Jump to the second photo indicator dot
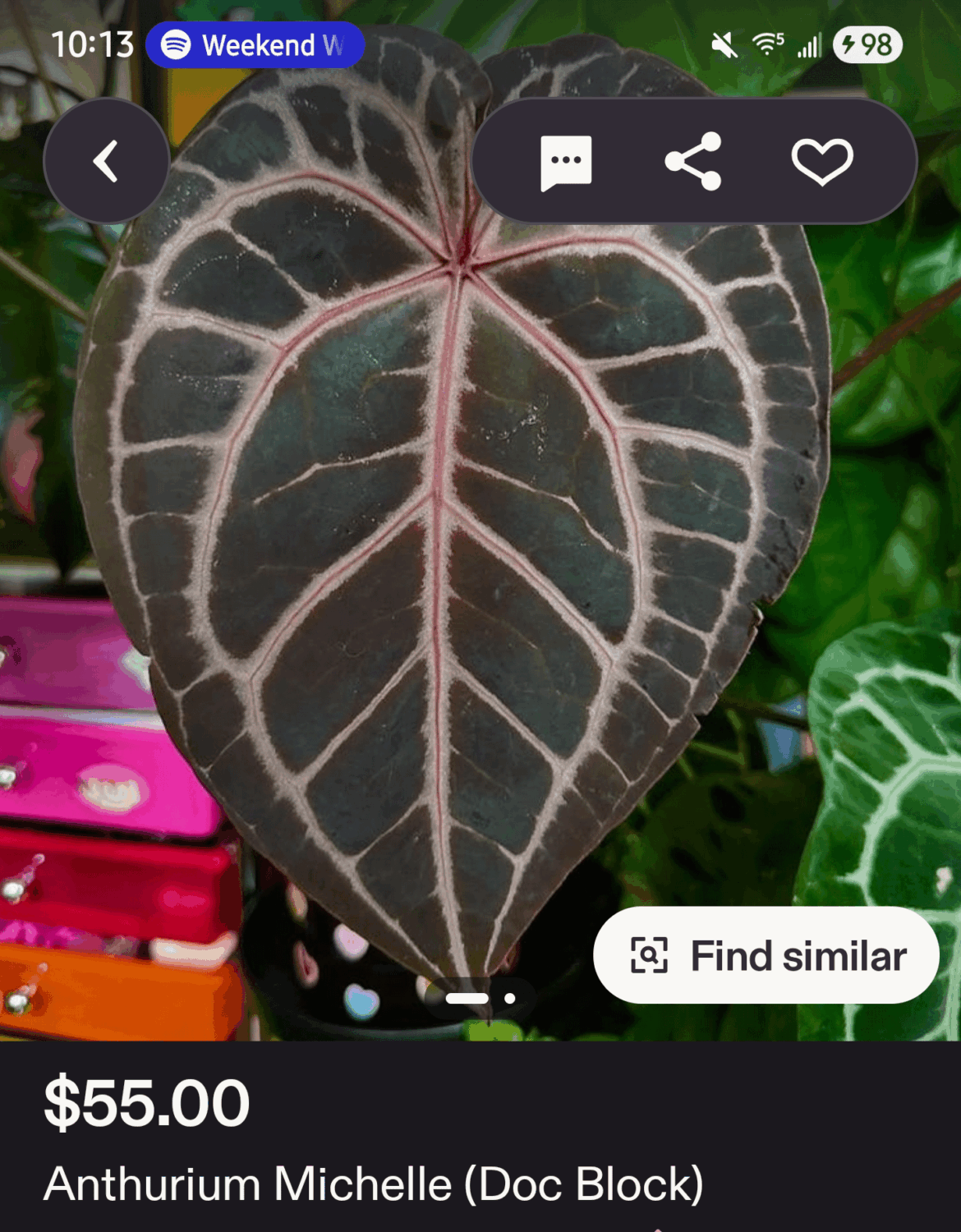This screenshot has height=1232, width=961. coord(510,998)
